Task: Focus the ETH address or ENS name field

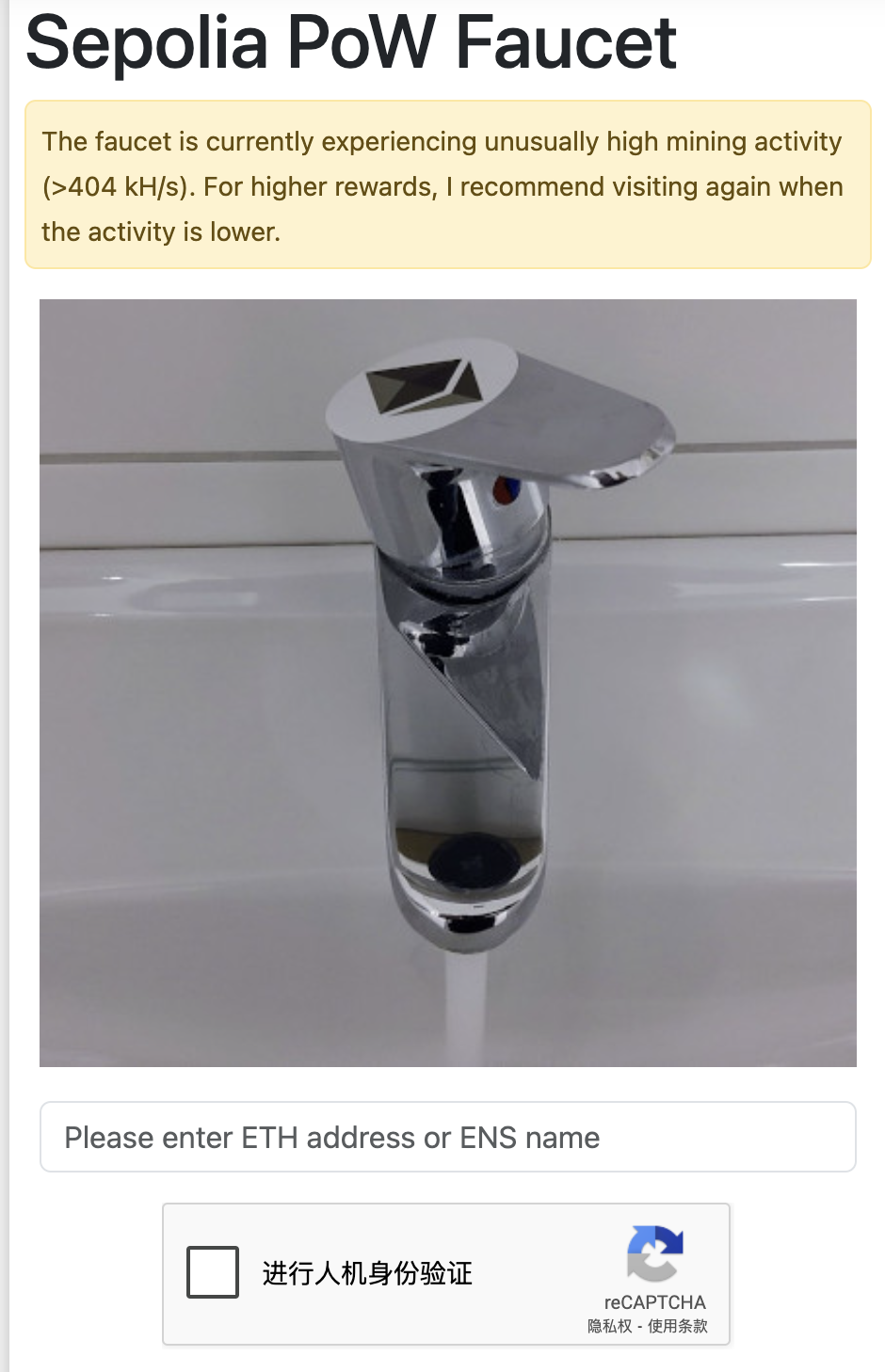Action: [x=447, y=1137]
